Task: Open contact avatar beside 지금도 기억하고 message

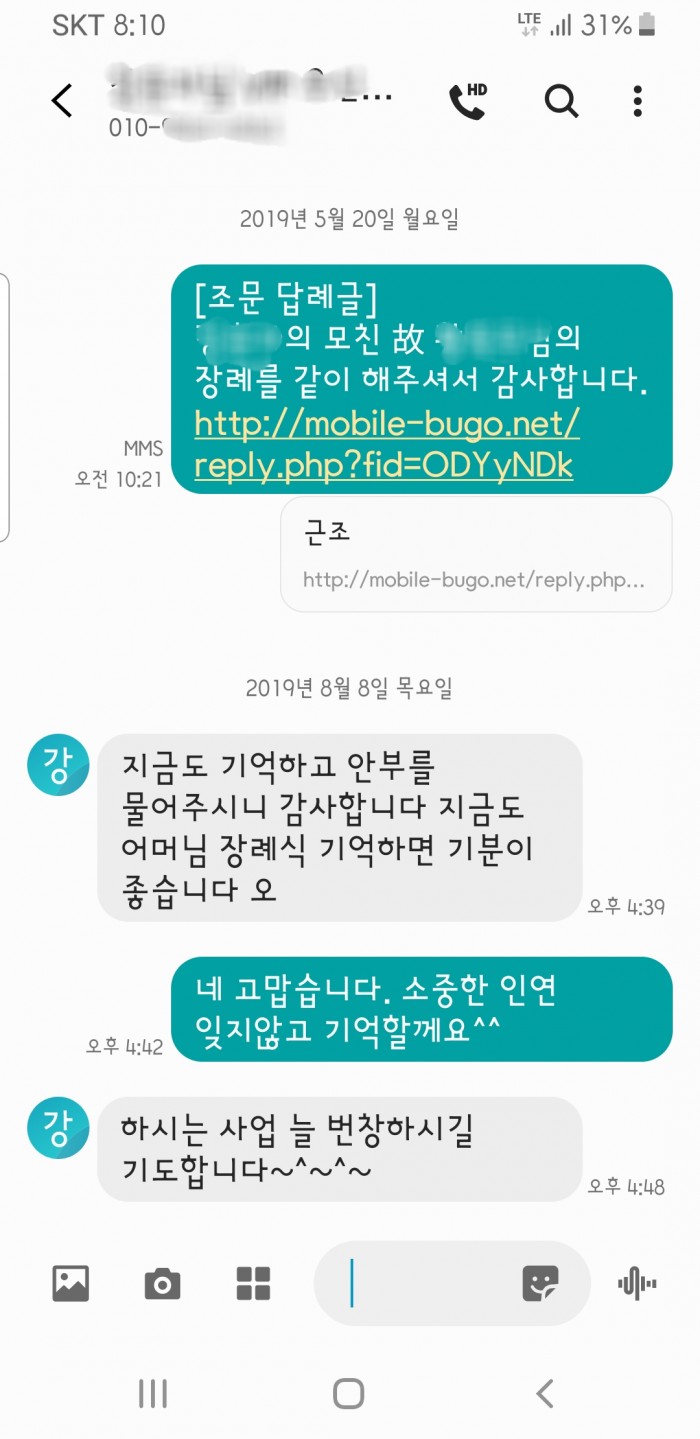Action: pyautogui.click(x=57, y=765)
